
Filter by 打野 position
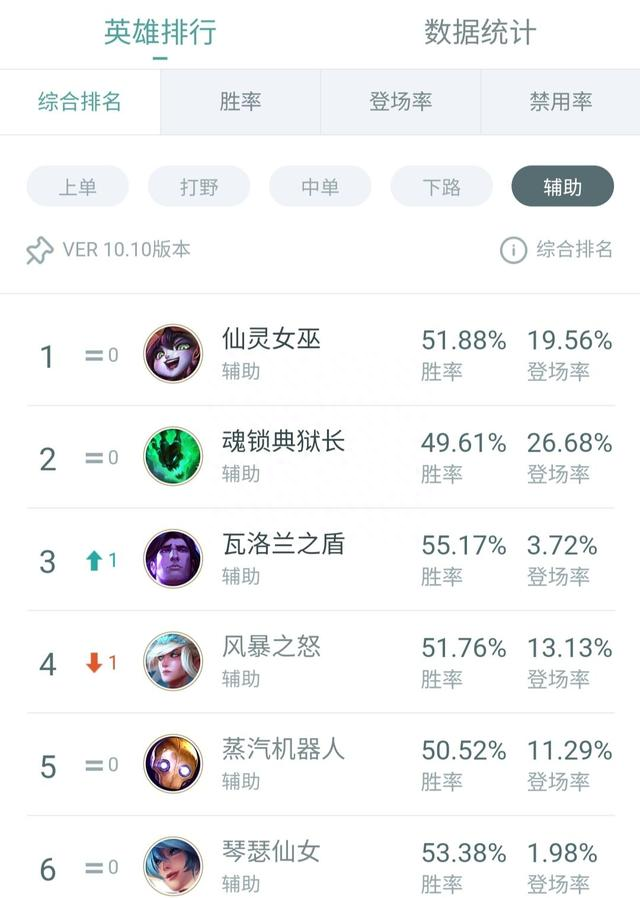pyautogui.click(x=198, y=187)
